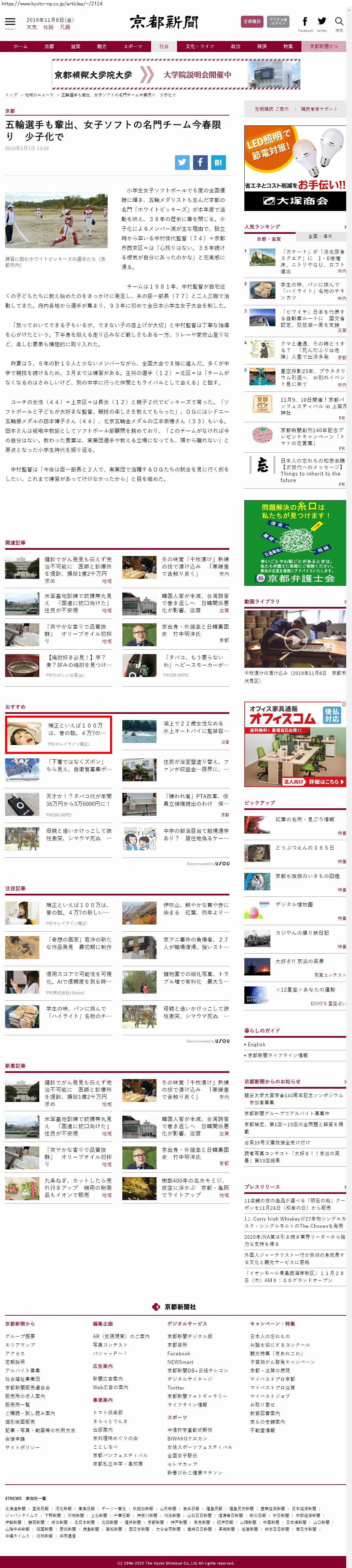Viewport: 352px width, 1568px height.
Task: Open the hamburger menu button
Action: point(10,23)
